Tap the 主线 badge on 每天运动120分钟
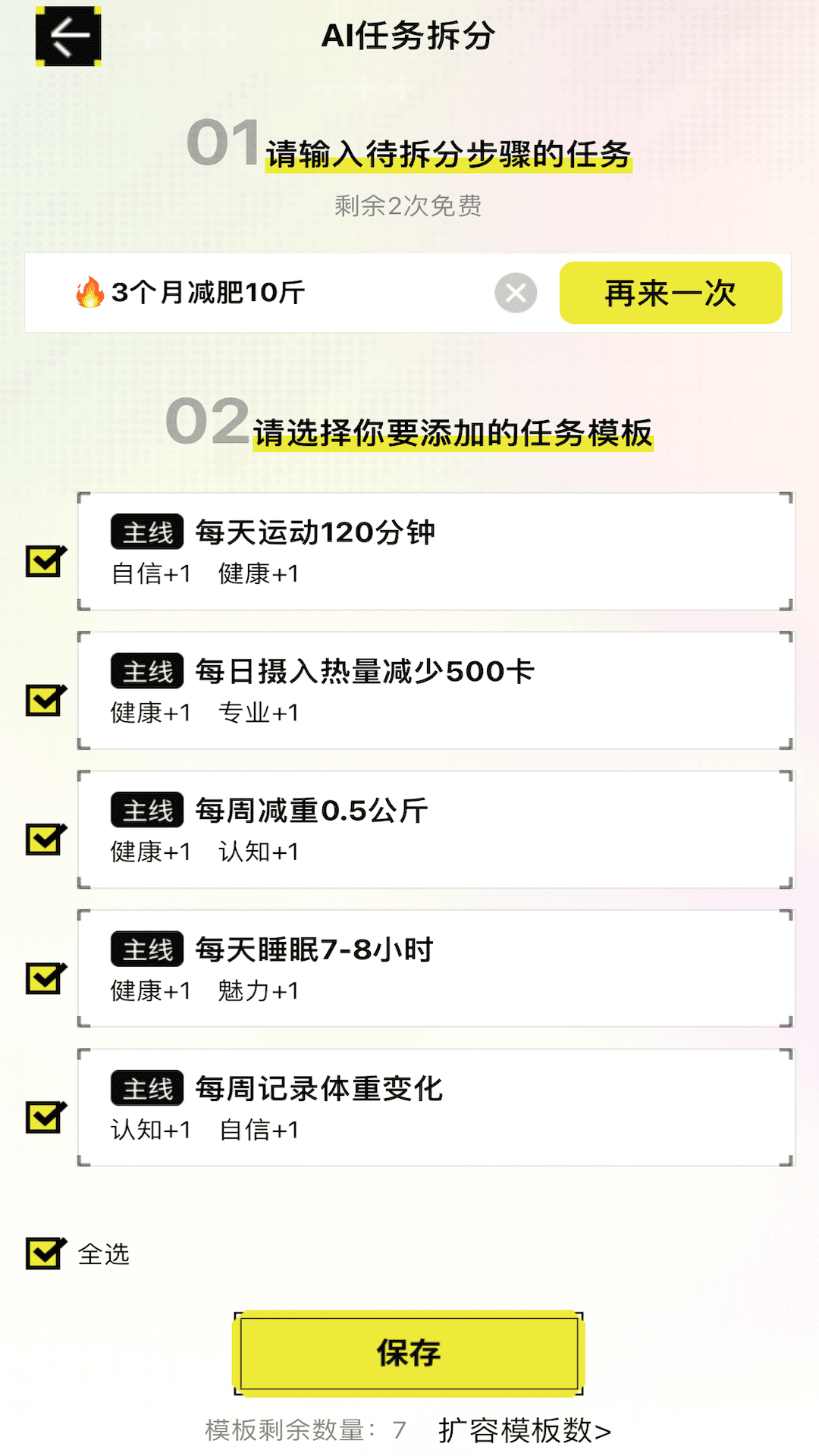819x1456 pixels. (147, 531)
